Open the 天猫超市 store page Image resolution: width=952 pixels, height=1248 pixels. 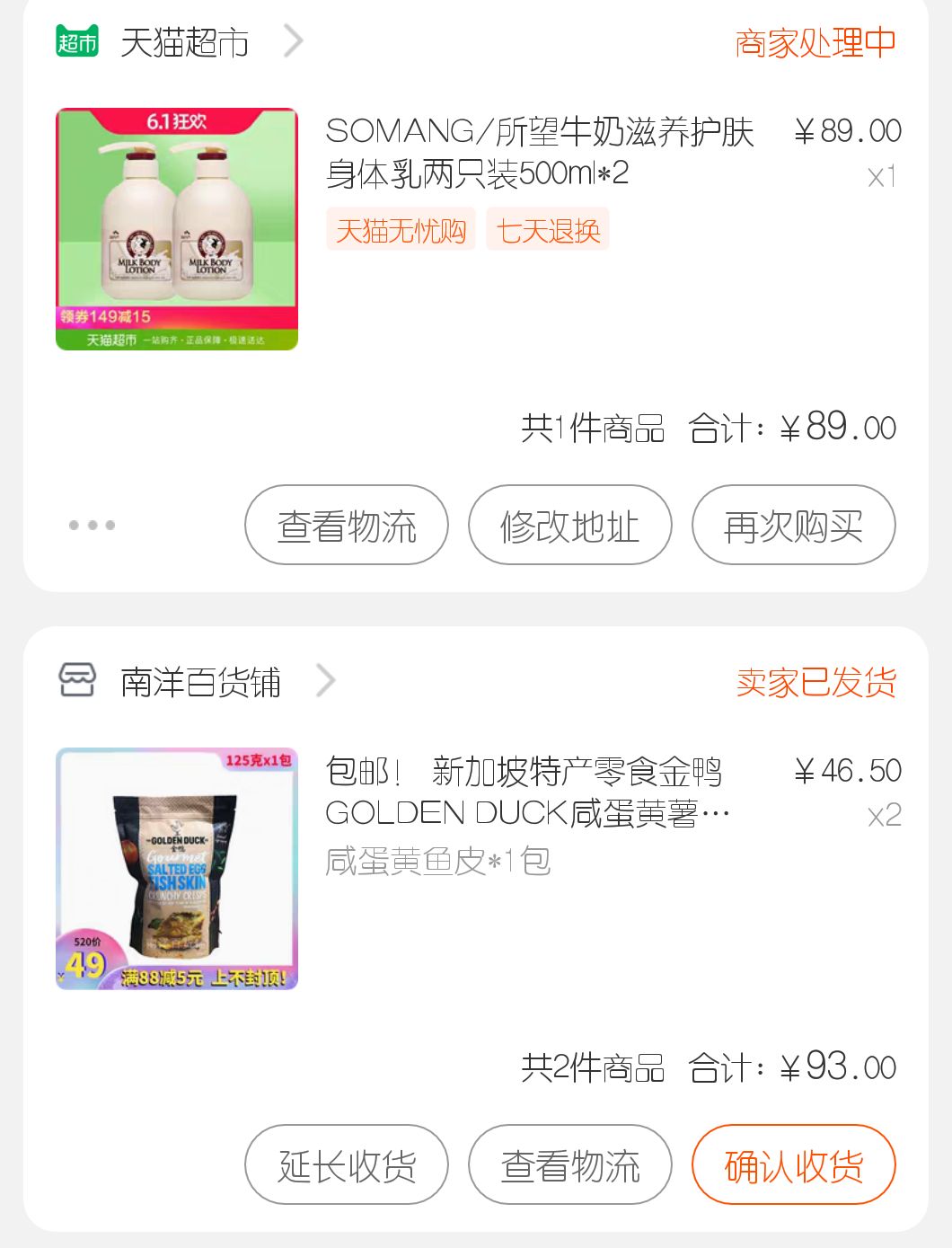[184, 42]
